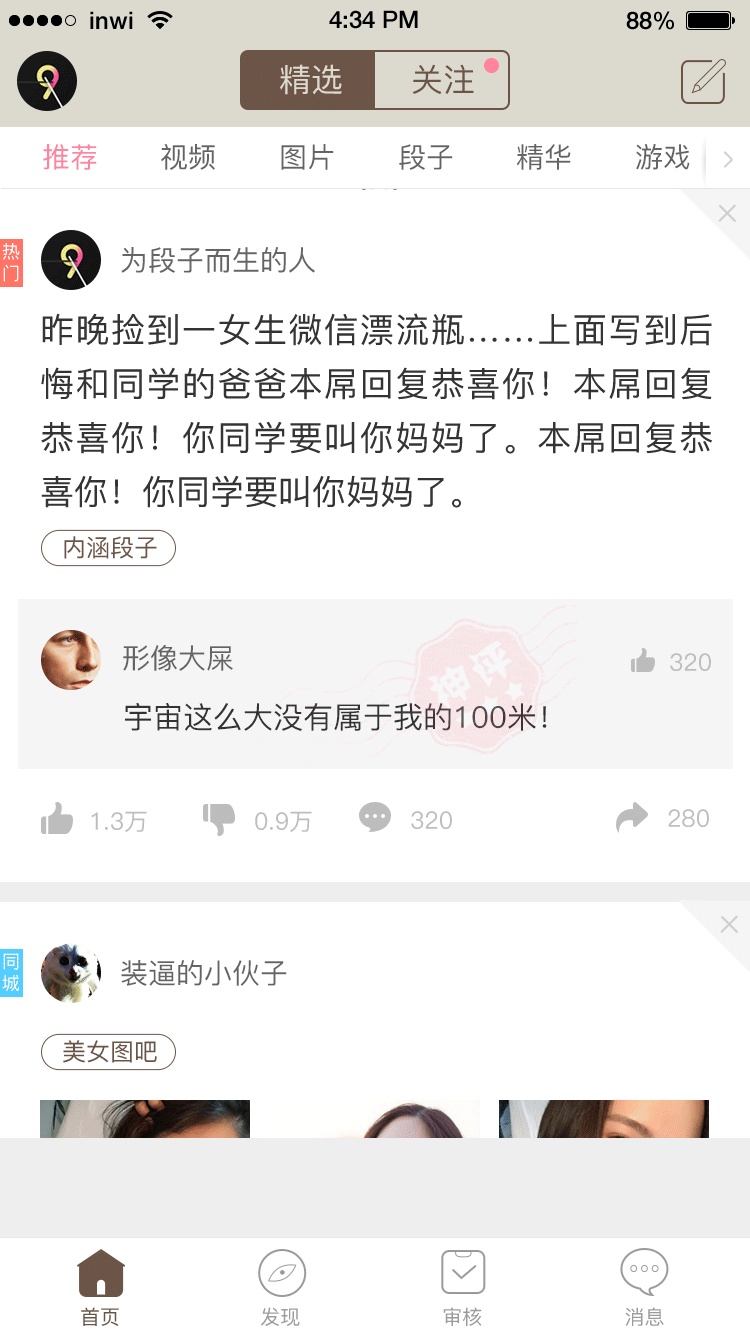Downvote the post with 0.9万 dislikes

(219, 820)
